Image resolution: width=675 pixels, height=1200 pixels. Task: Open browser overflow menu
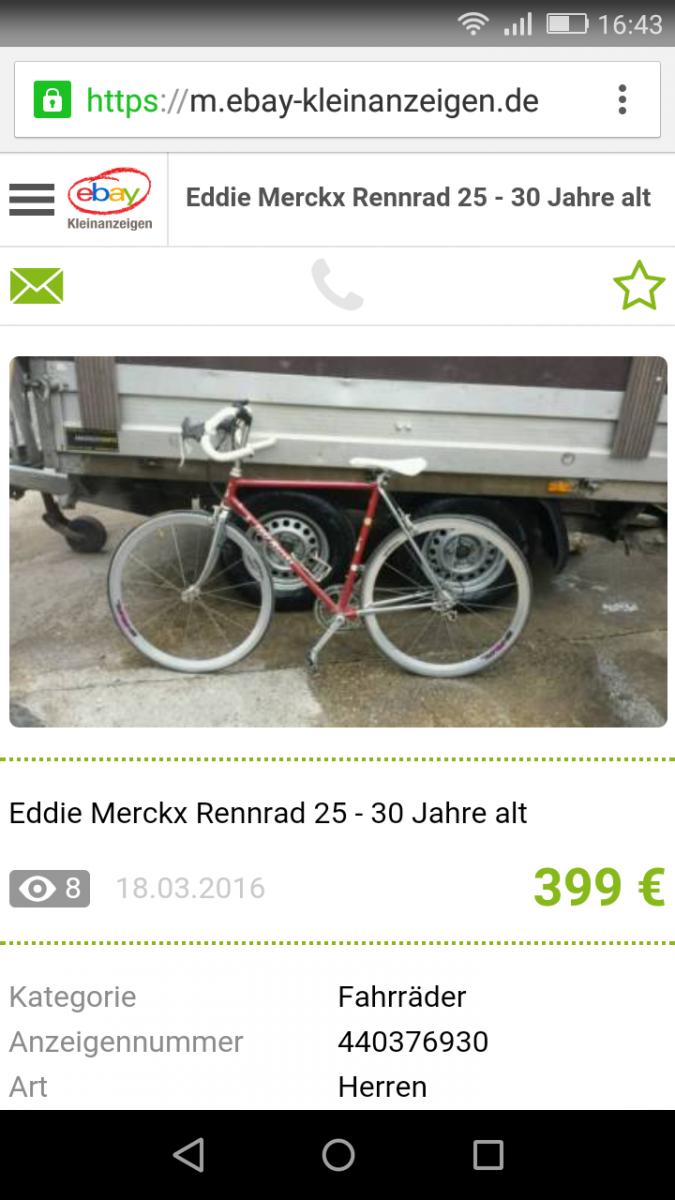coord(622,100)
